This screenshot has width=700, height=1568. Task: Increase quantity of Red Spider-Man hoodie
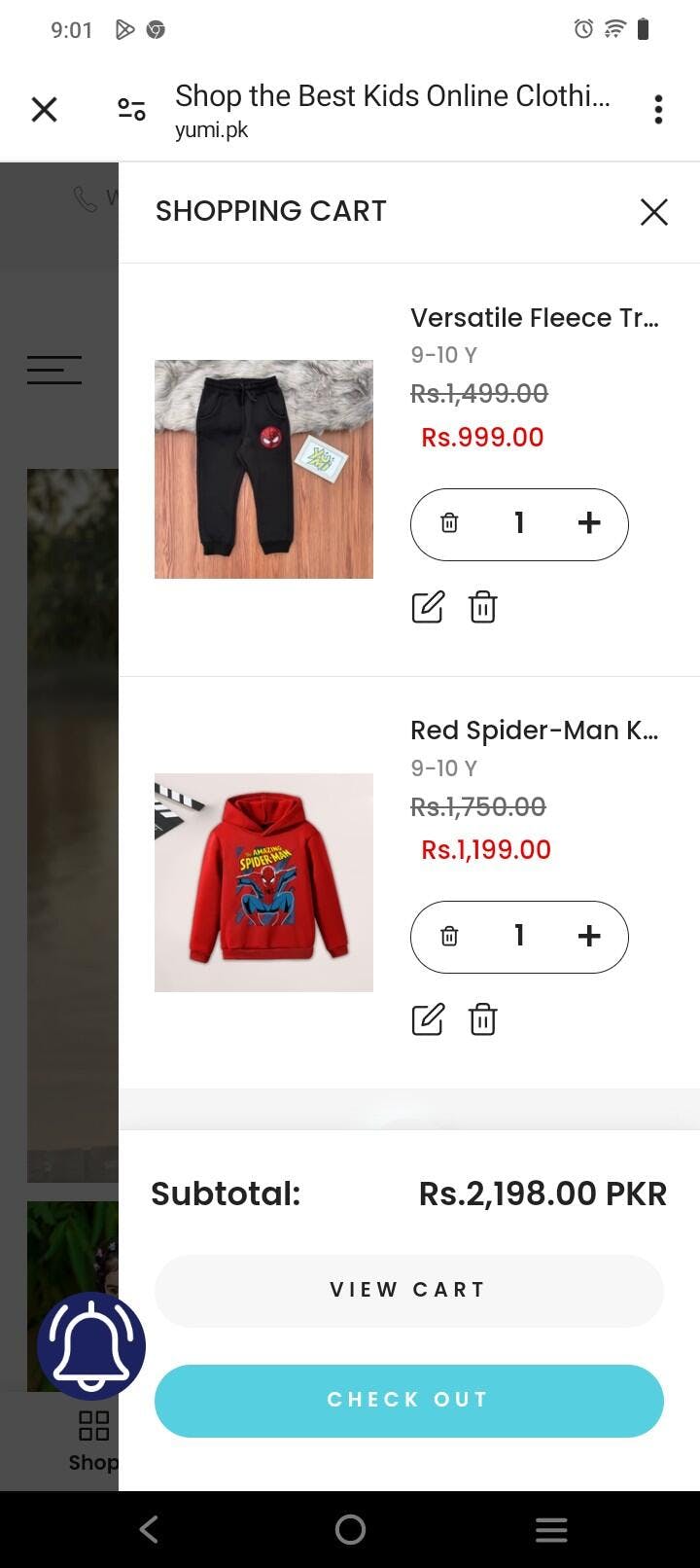click(x=589, y=936)
